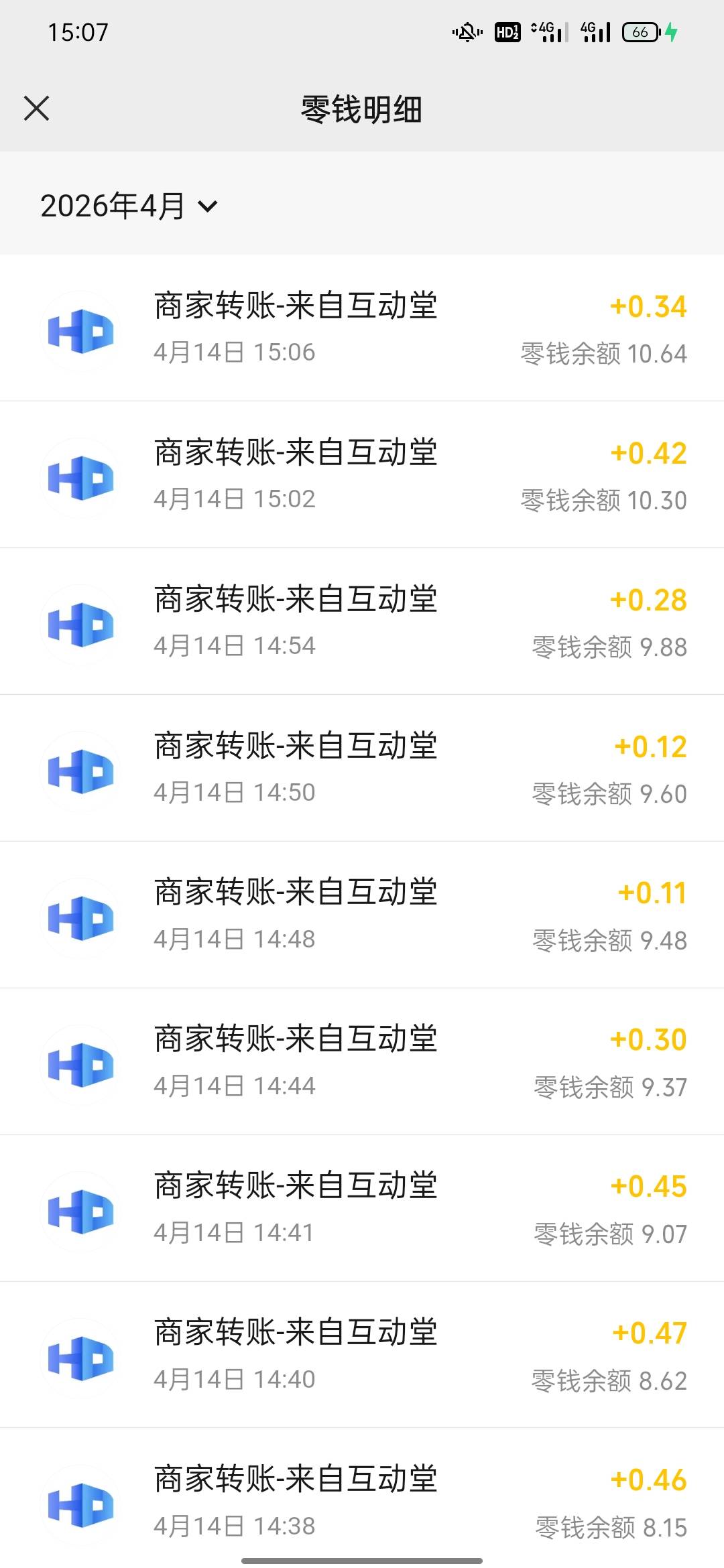Close the 零钱明细 page

tap(36, 108)
